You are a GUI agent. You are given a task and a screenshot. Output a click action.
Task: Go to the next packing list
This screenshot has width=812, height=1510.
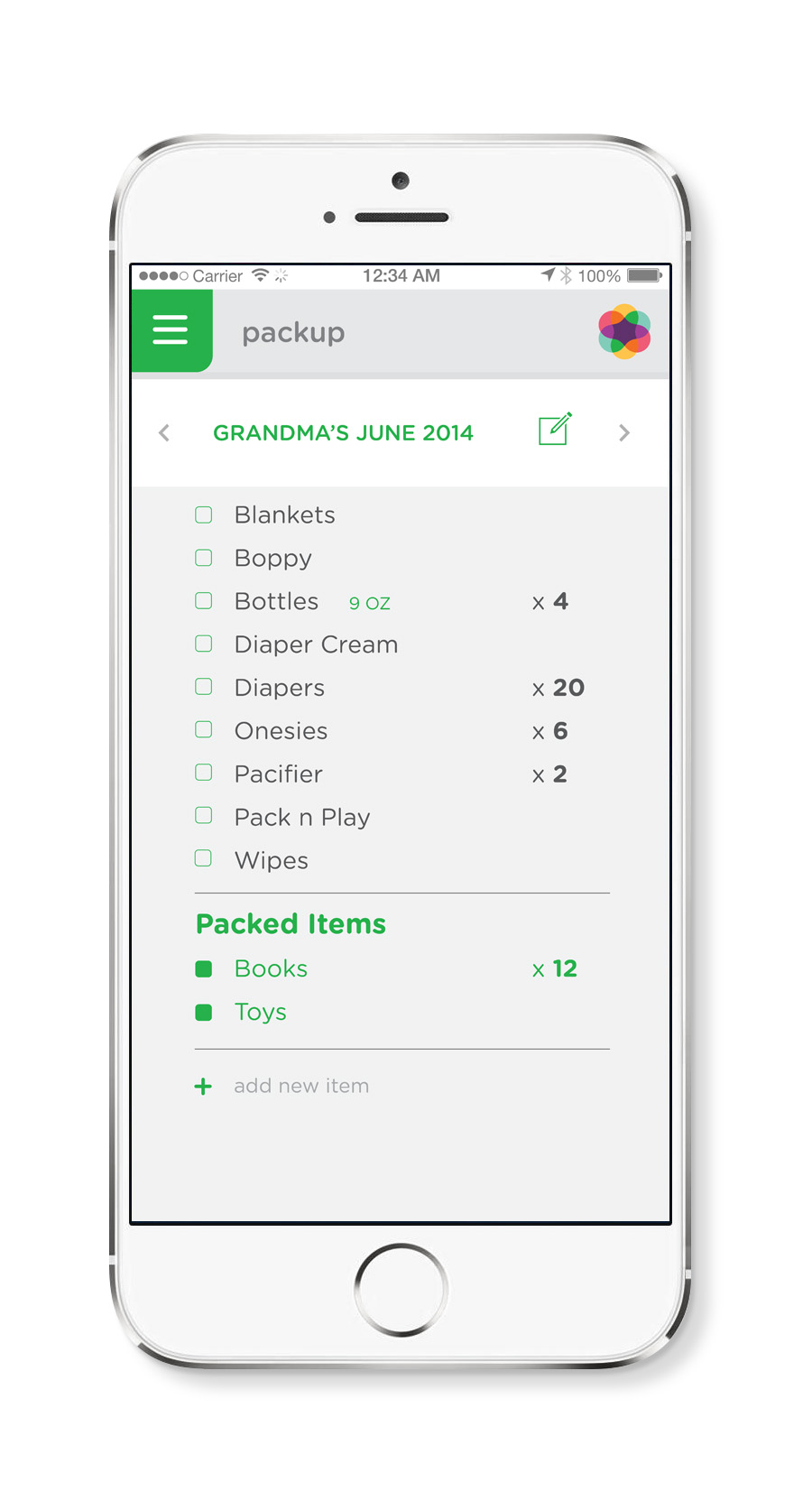tap(624, 433)
